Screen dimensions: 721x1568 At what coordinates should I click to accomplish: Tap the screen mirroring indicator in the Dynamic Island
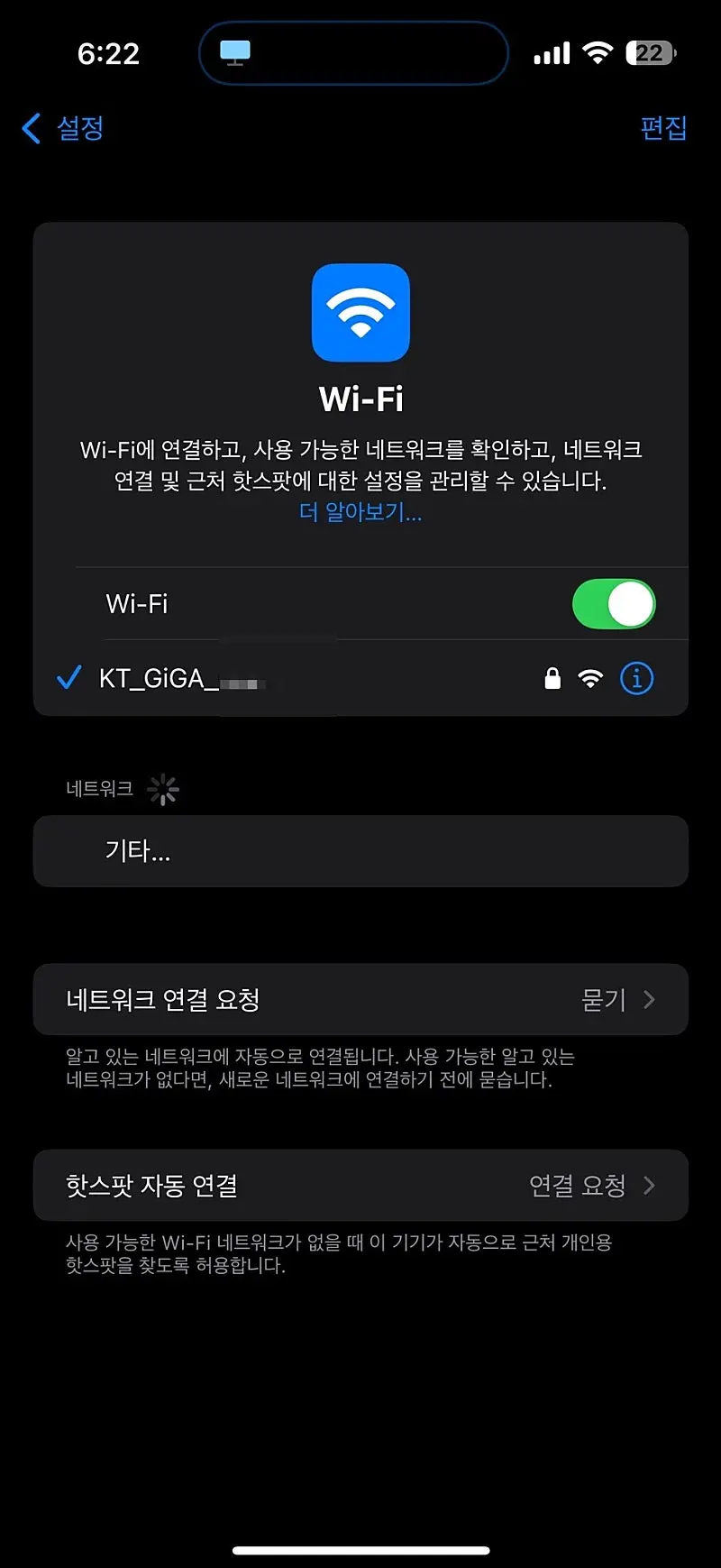(236, 53)
